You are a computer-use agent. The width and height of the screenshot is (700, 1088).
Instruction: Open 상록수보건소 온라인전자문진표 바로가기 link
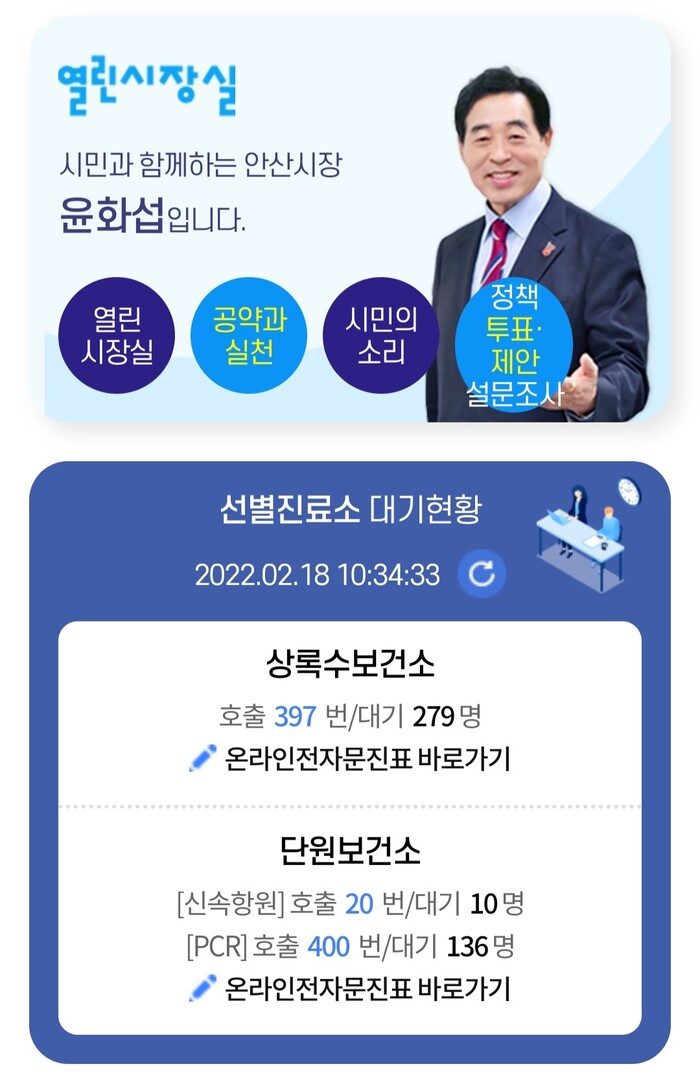click(350, 758)
